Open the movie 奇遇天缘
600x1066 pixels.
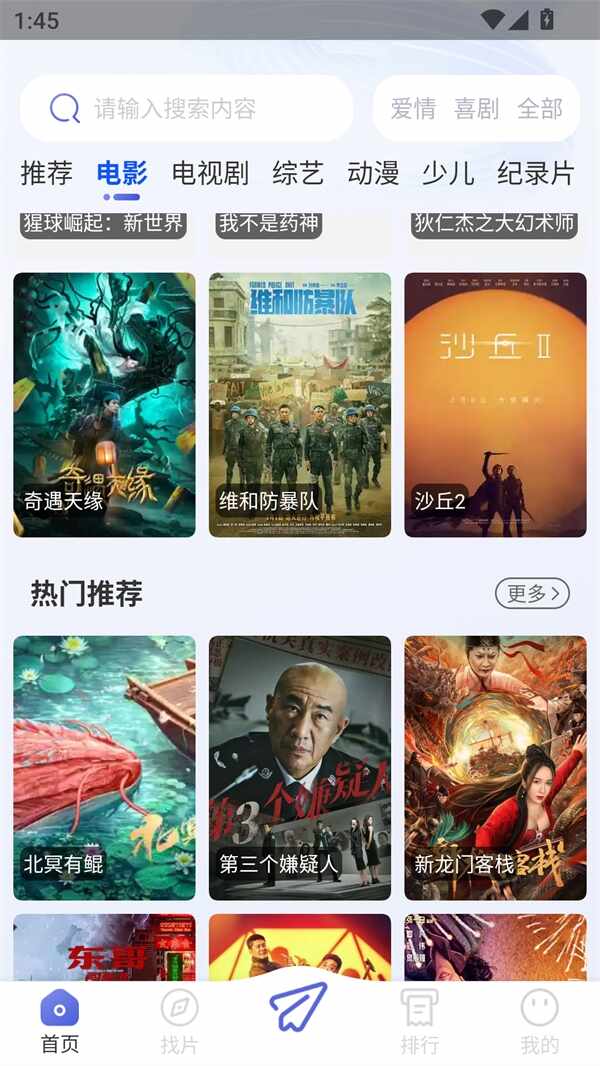[x=104, y=404]
